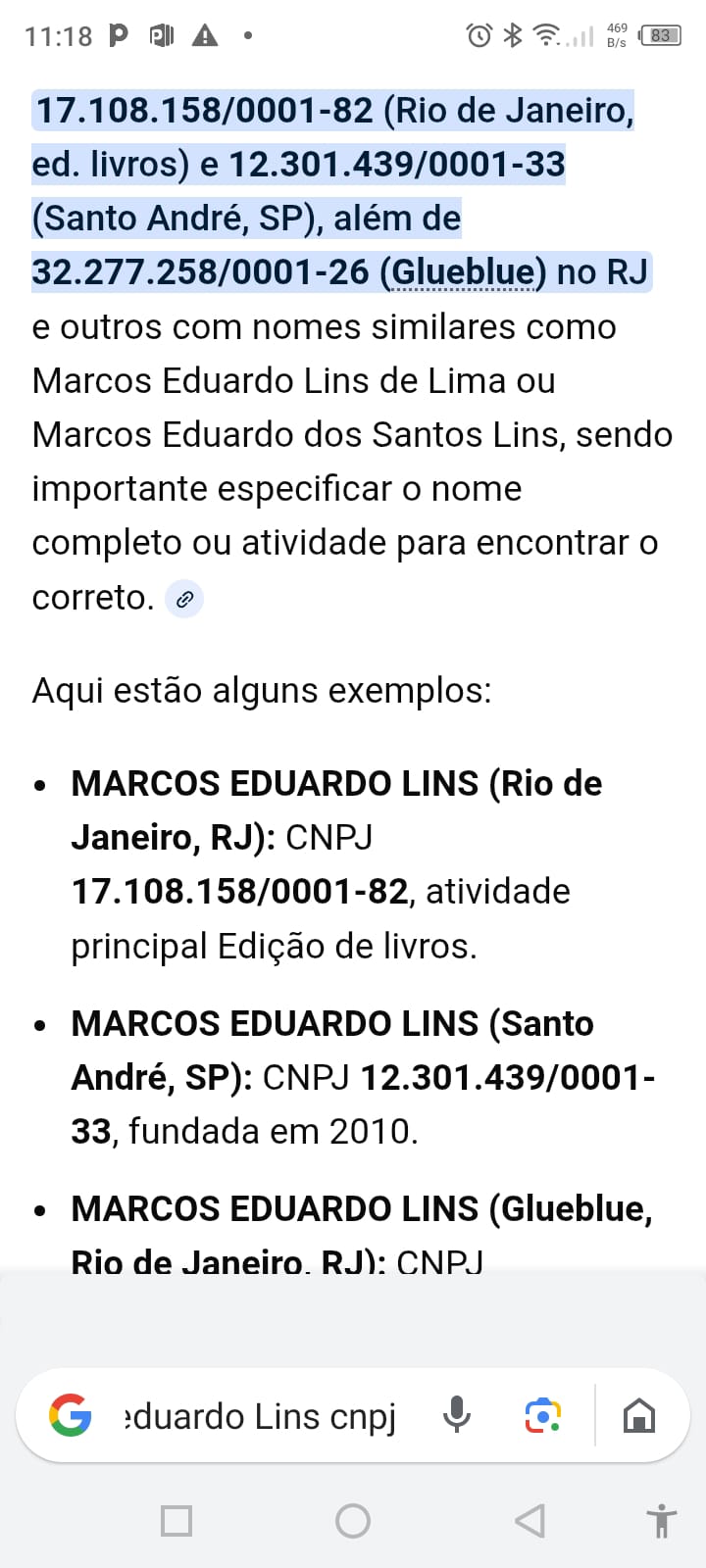Open the source link icon after 'correto.'
Screen dimensions: 706x1568
pyautogui.click(x=184, y=599)
